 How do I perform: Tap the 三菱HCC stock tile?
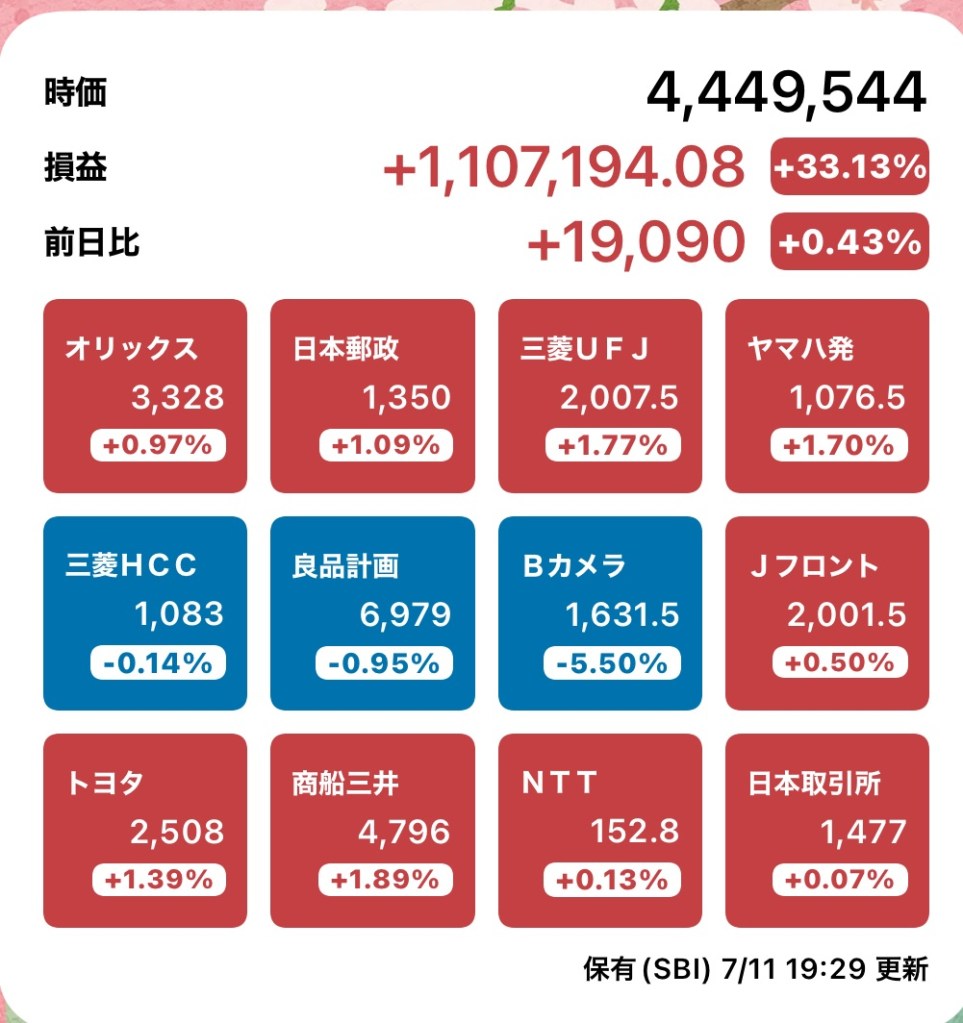point(144,613)
